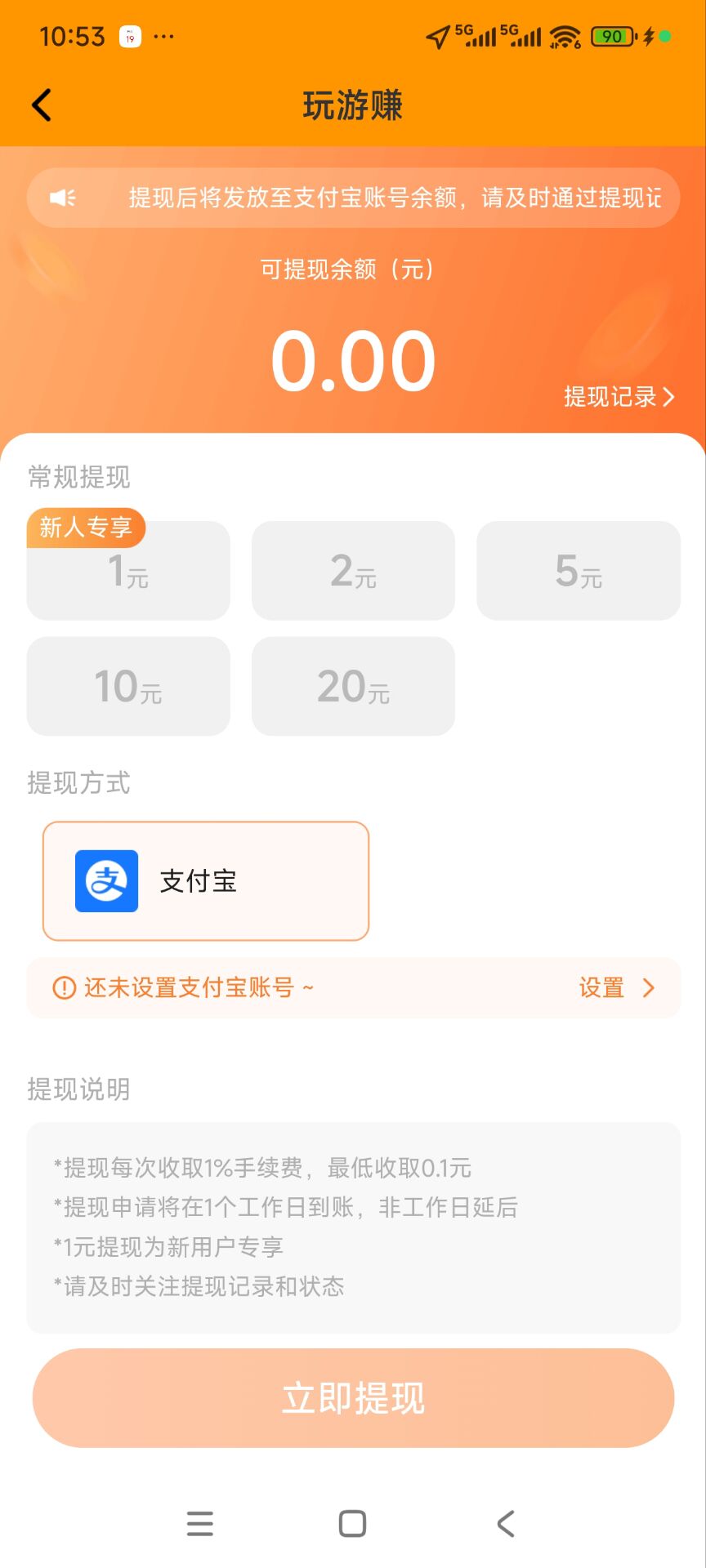Screen dimensions: 706x1568
Task: Select the 1元 withdrawal amount
Action: 127,571
